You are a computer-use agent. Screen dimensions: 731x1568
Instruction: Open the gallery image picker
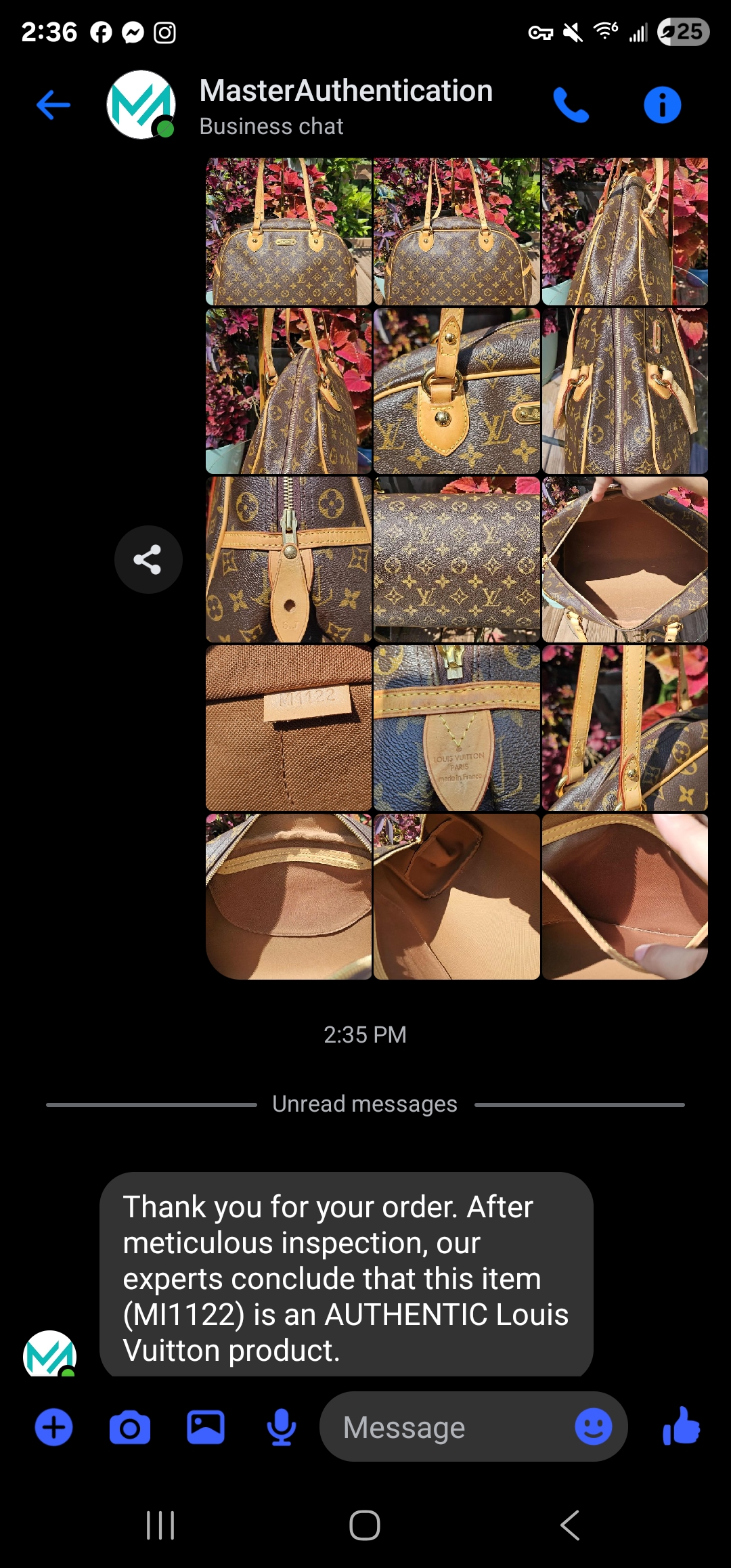206,1427
